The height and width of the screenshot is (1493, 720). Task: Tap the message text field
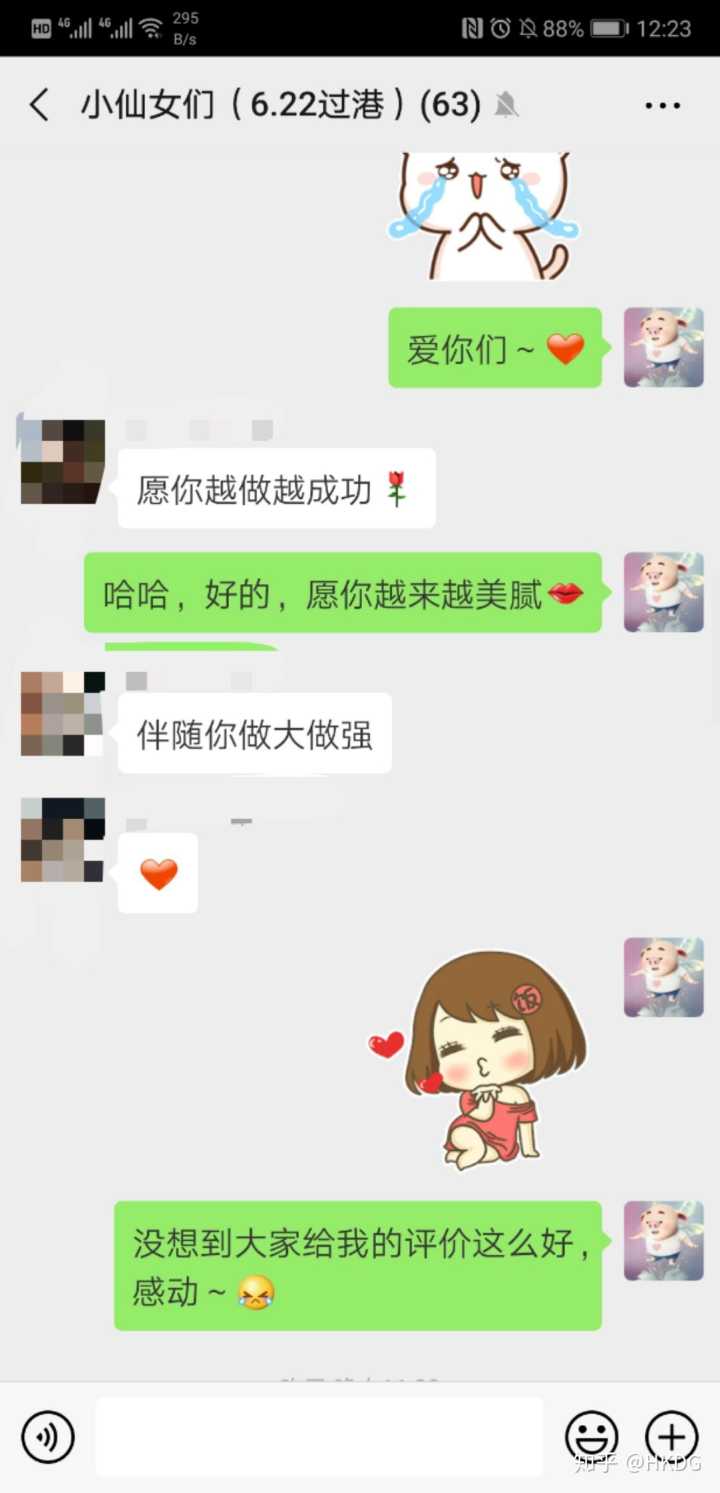pos(320,1437)
